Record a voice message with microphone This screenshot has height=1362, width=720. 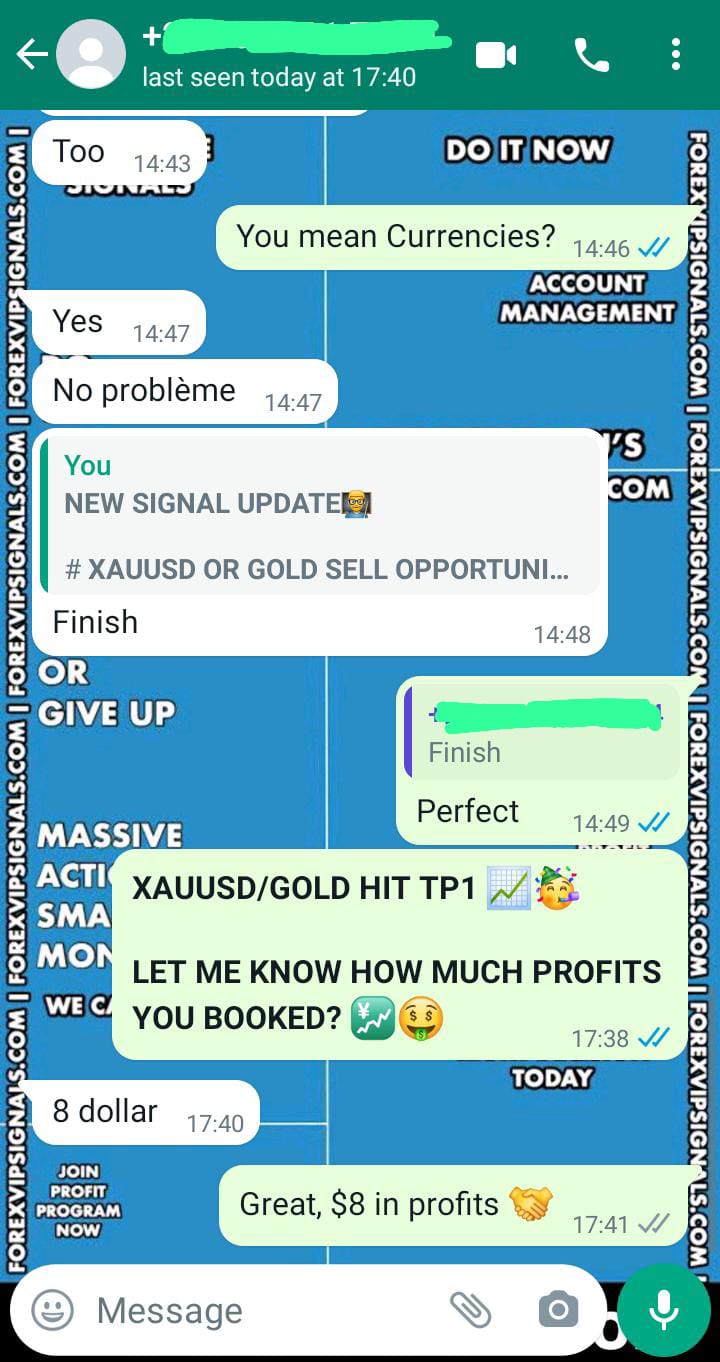664,1309
